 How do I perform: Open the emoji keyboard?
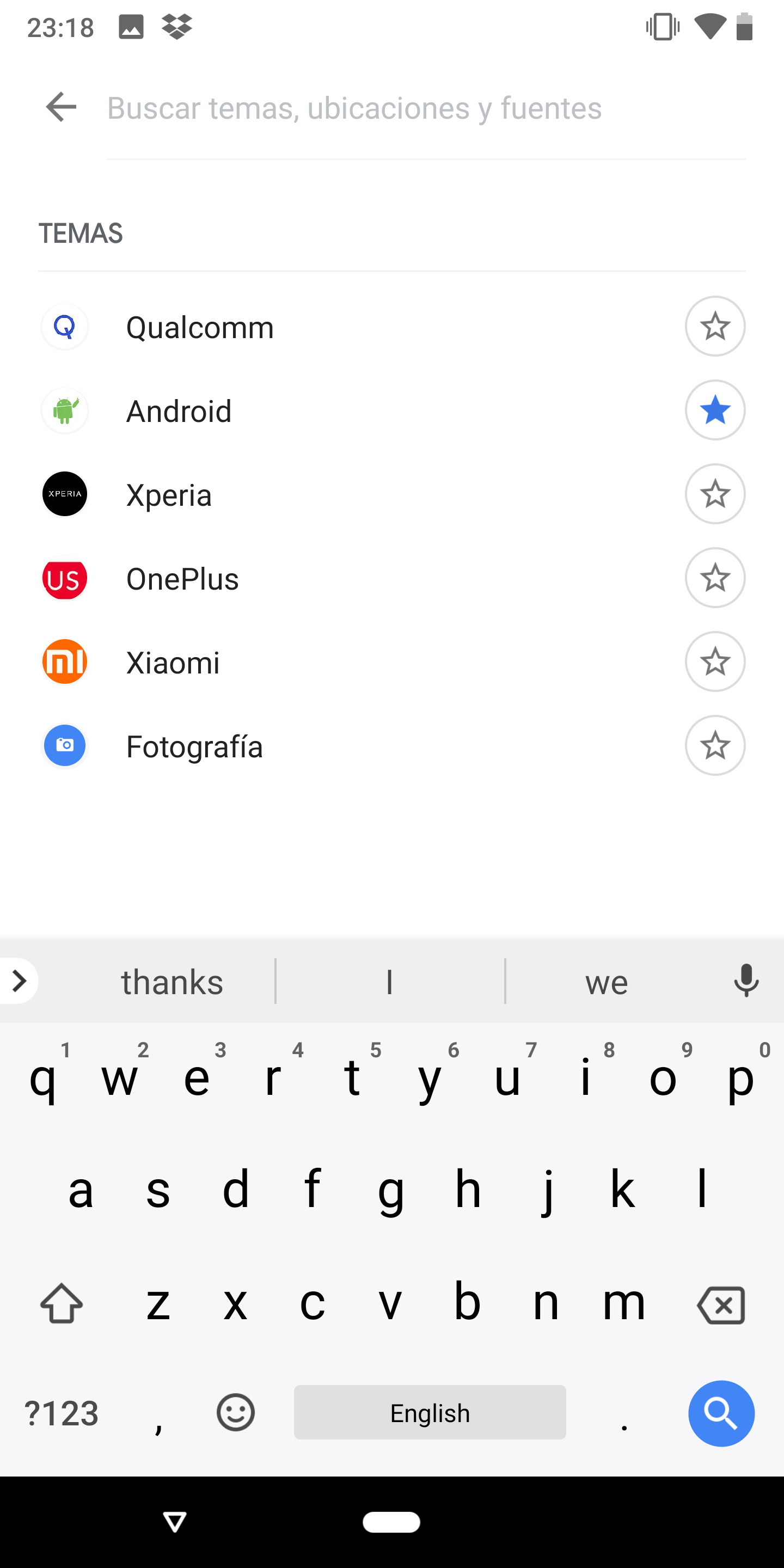point(236,1412)
